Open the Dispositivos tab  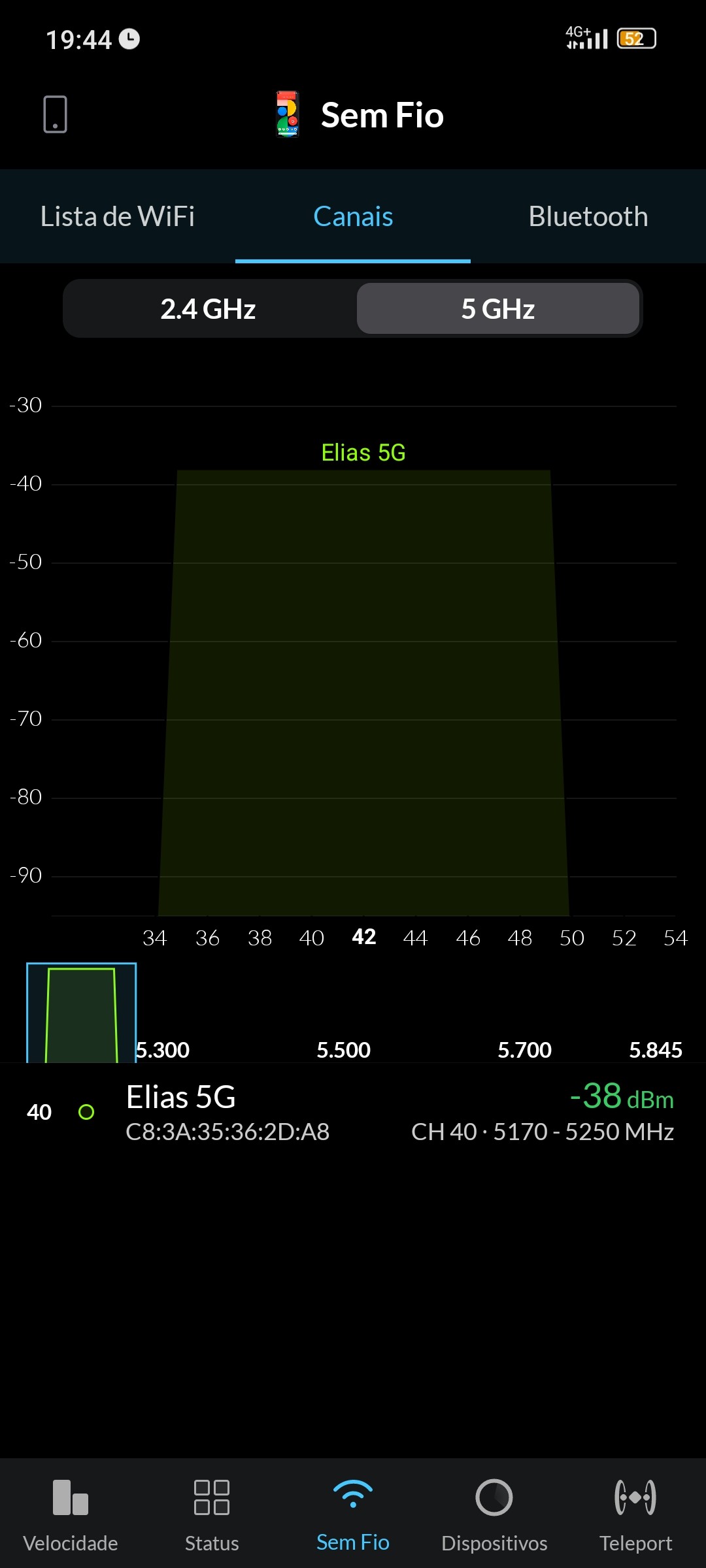494,1513
